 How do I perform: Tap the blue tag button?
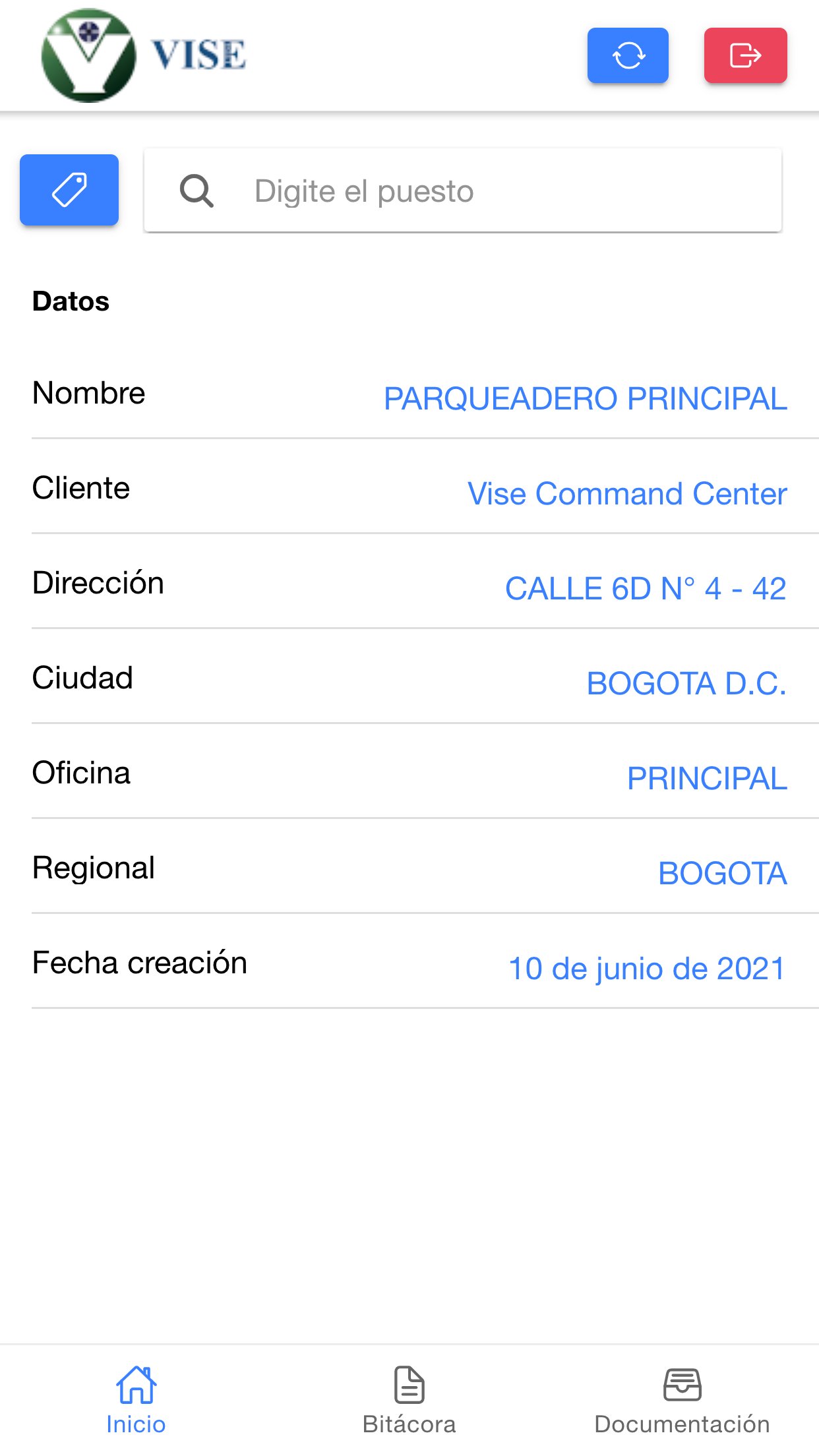tap(69, 191)
